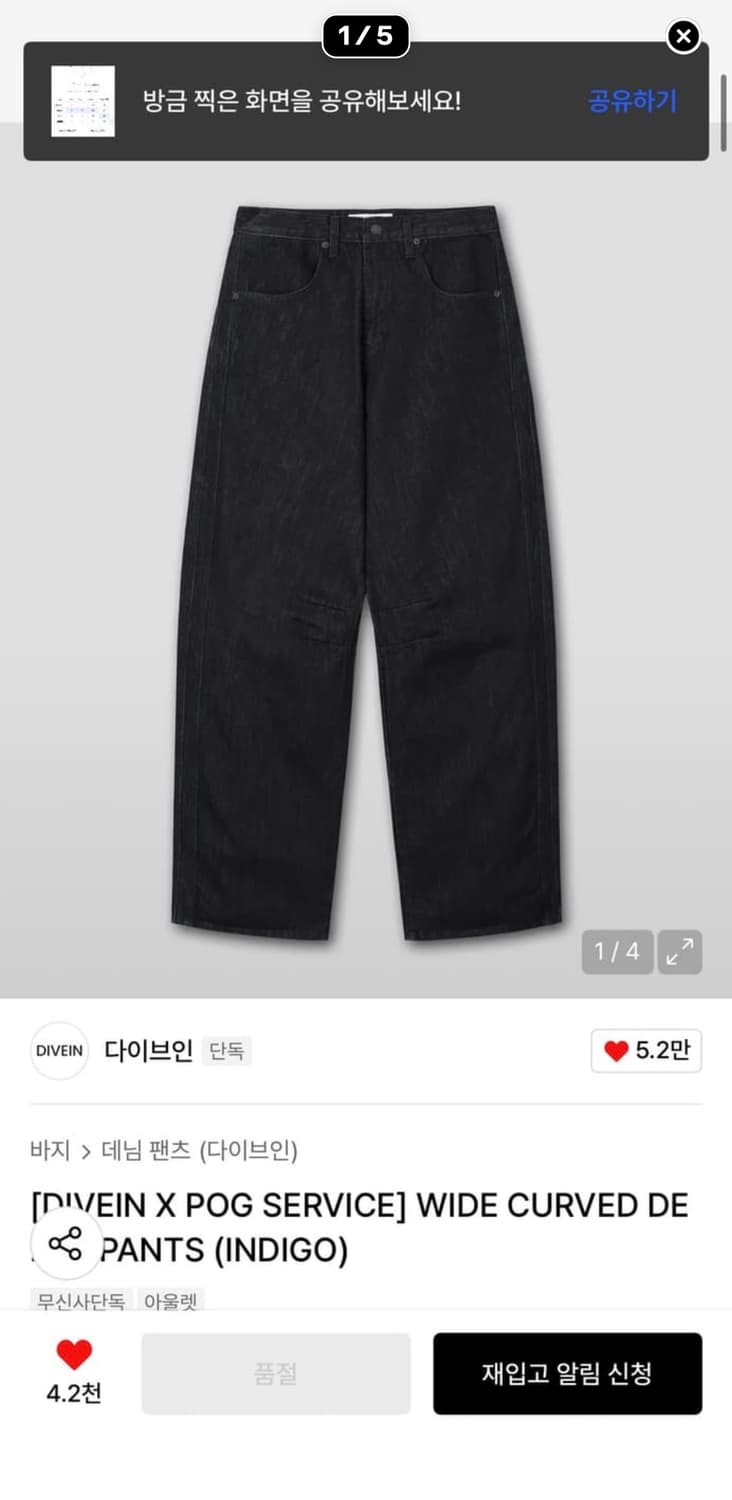Open the screenshot thumbnail in the banner
This screenshot has width=732, height=1500.
click(x=81, y=101)
